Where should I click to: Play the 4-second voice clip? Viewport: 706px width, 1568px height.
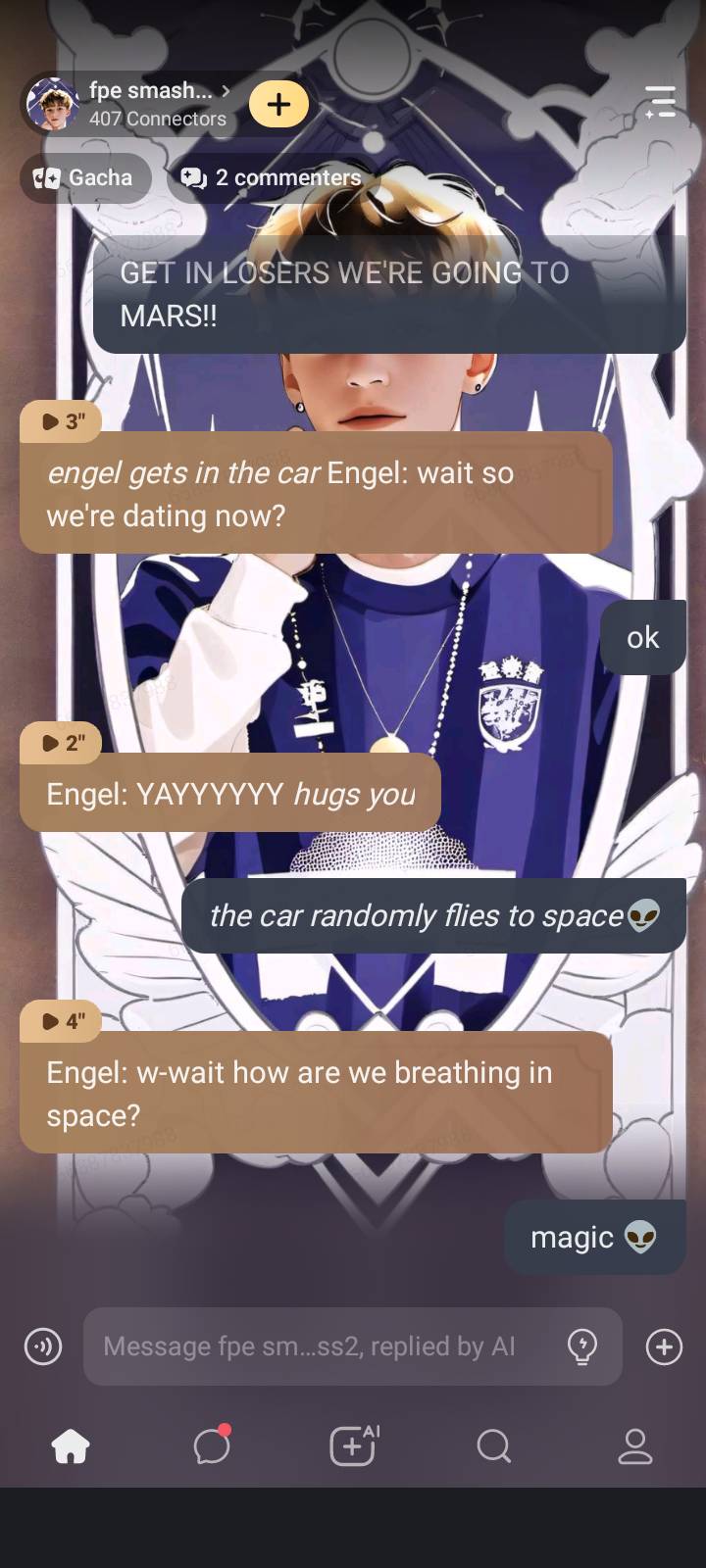pos(62,1021)
